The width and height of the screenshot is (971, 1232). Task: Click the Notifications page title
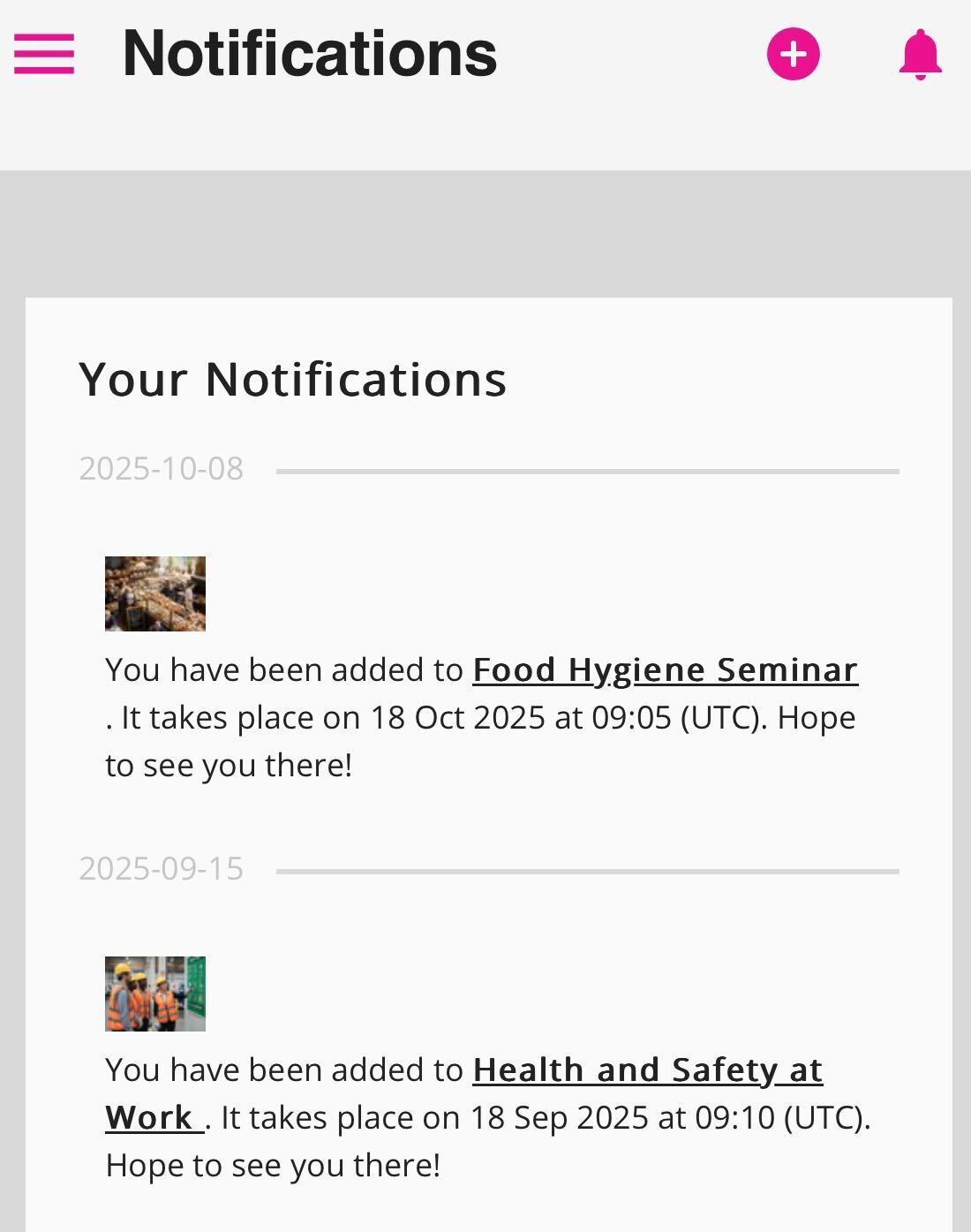click(311, 55)
